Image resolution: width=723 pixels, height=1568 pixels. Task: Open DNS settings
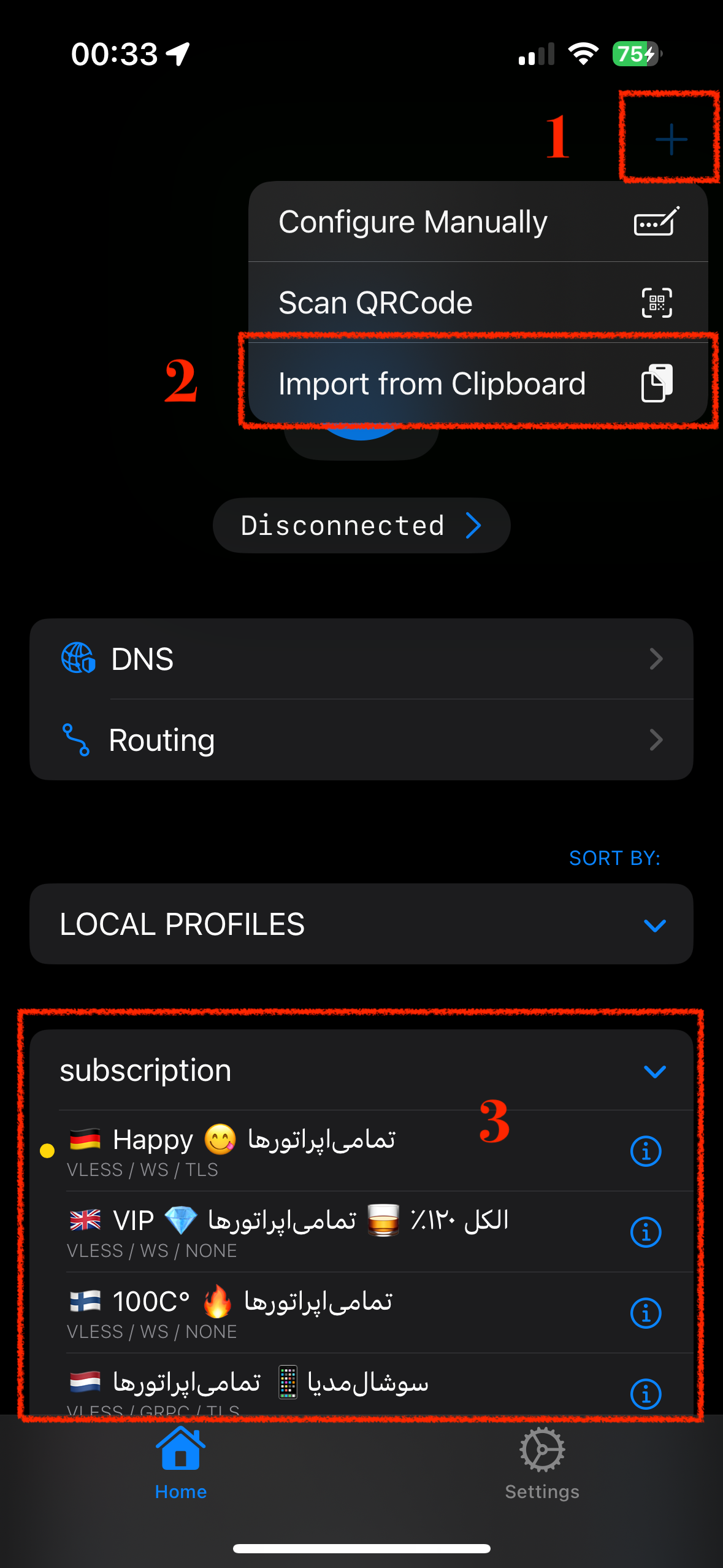pos(361,659)
